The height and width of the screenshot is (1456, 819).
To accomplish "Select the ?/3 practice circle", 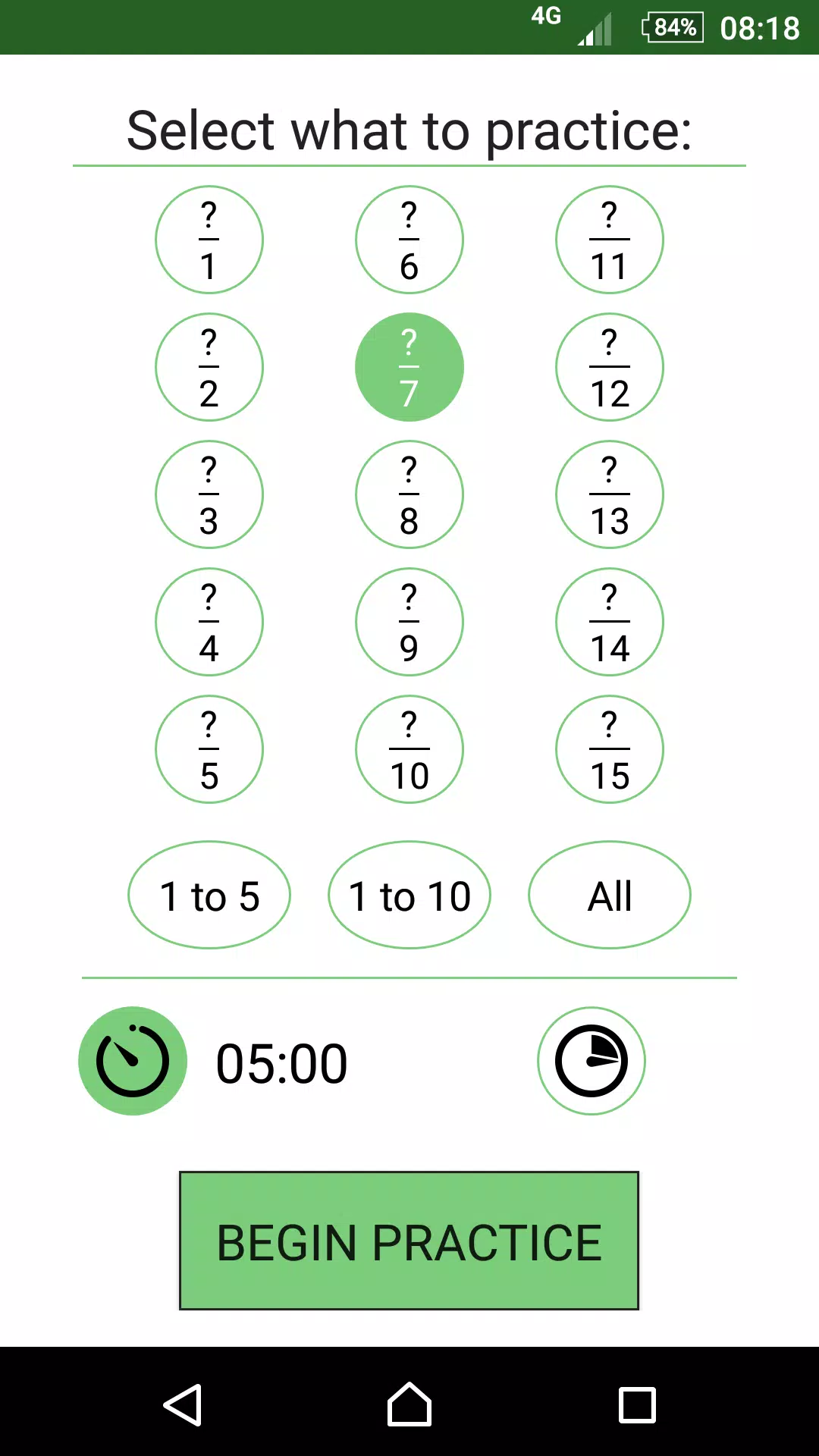I will click(209, 494).
